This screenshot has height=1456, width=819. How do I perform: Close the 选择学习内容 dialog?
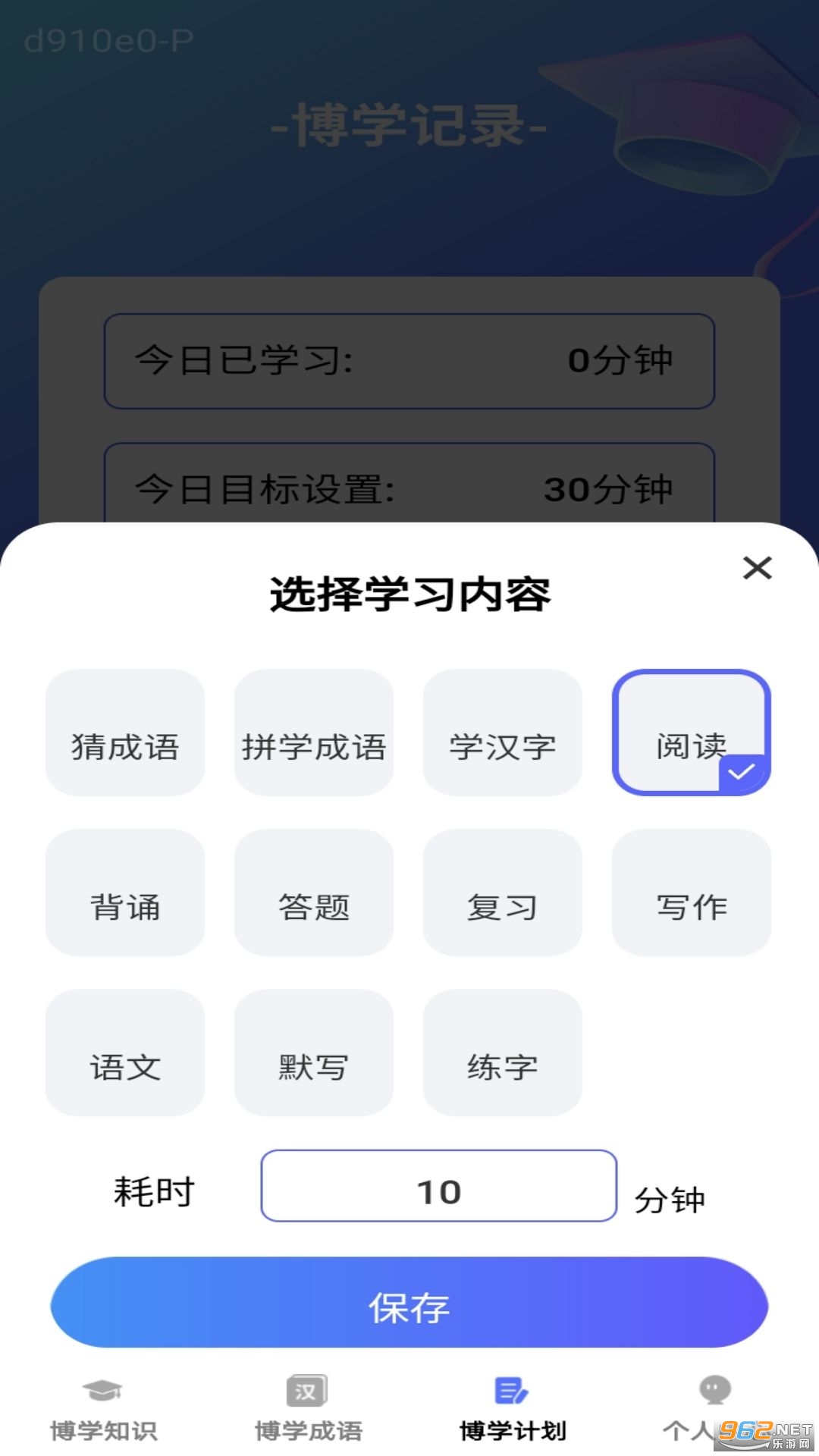757,568
